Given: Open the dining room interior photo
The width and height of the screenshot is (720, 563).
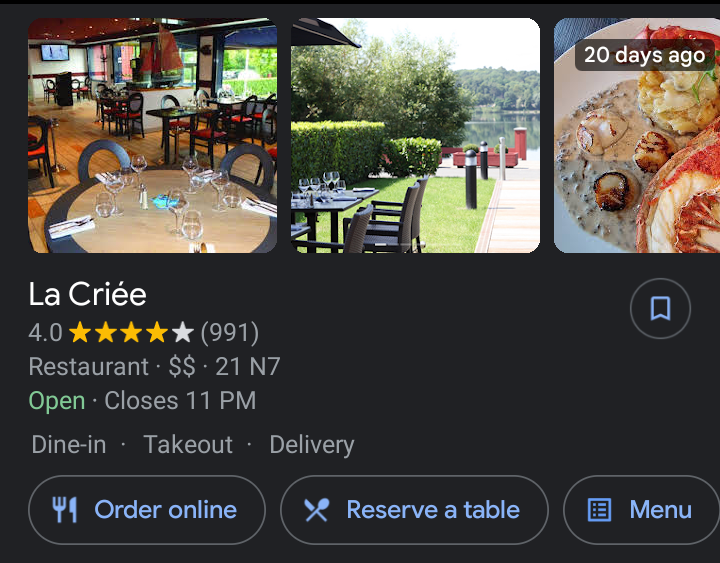Looking at the screenshot, I should click(x=152, y=135).
